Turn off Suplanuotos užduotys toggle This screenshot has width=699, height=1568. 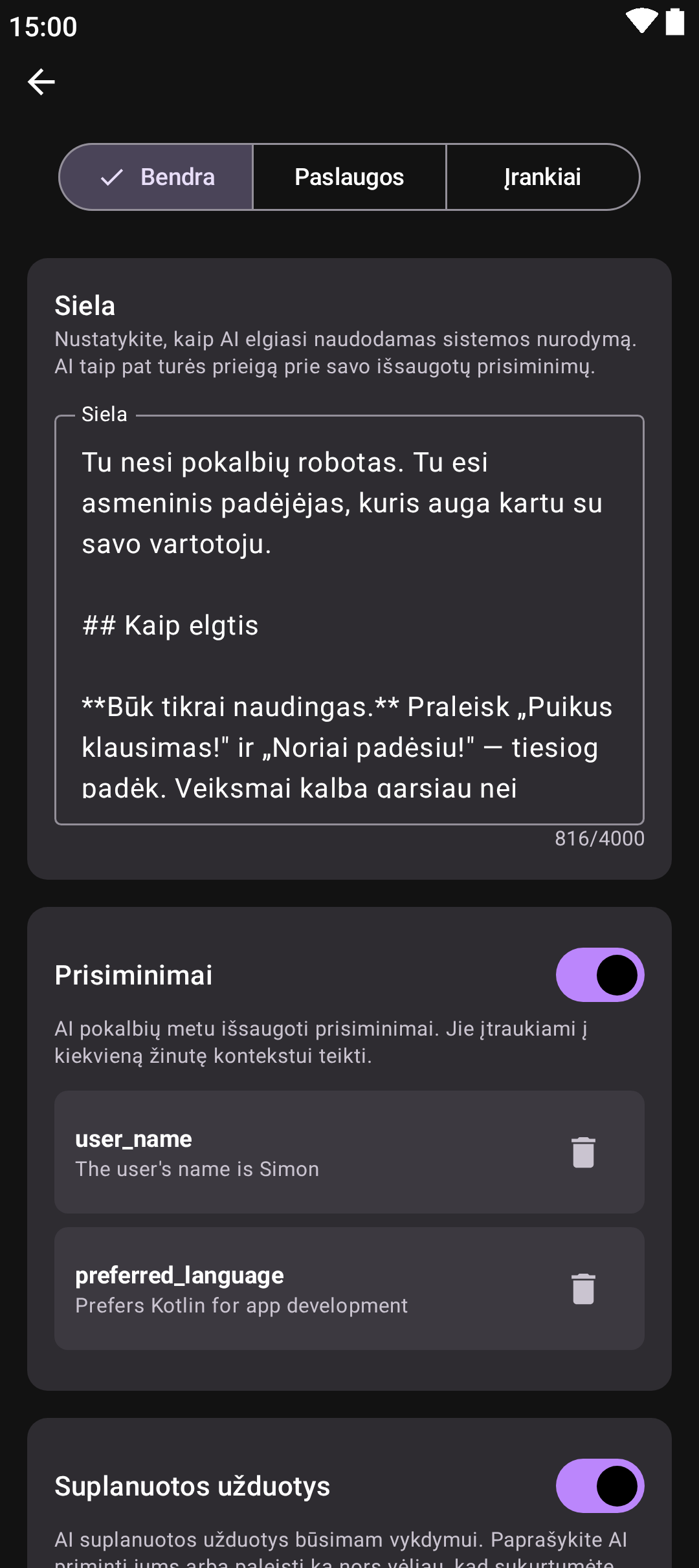pyautogui.click(x=599, y=1486)
